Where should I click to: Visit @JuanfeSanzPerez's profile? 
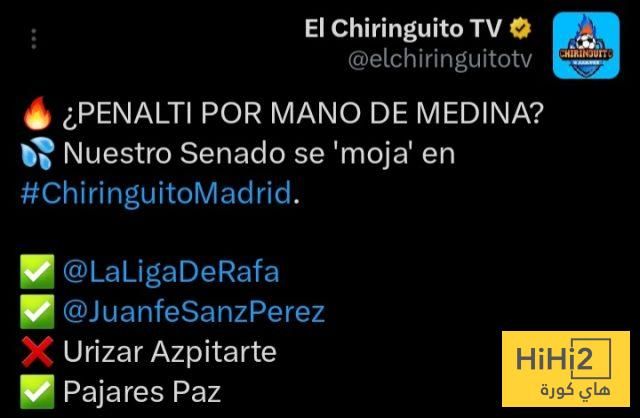[x=193, y=311]
